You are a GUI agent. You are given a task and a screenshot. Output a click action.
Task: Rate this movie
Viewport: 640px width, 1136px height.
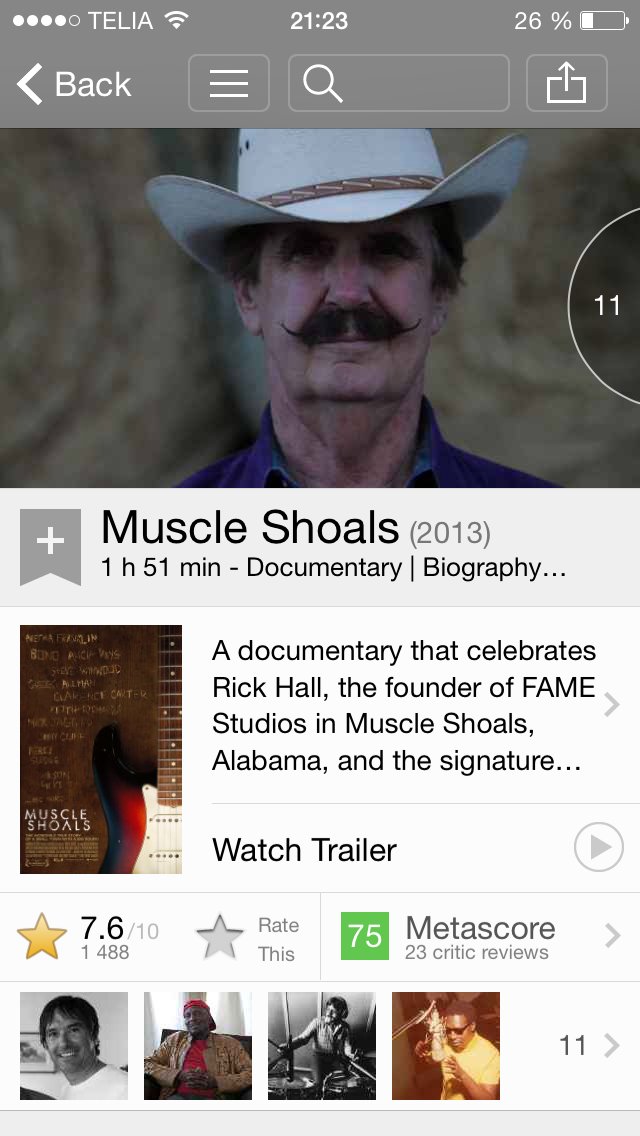(x=246, y=938)
